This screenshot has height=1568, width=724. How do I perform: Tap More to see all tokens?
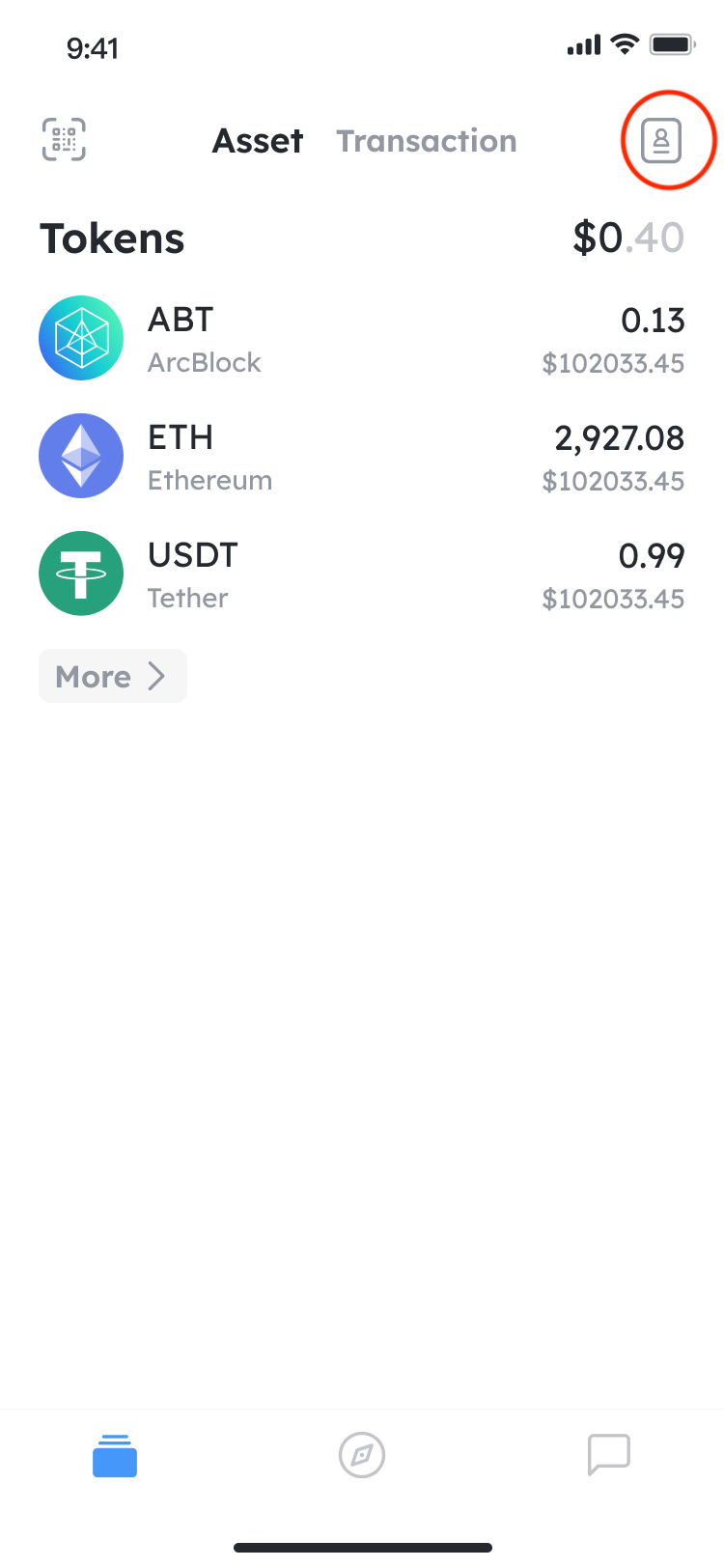pyautogui.click(x=112, y=676)
